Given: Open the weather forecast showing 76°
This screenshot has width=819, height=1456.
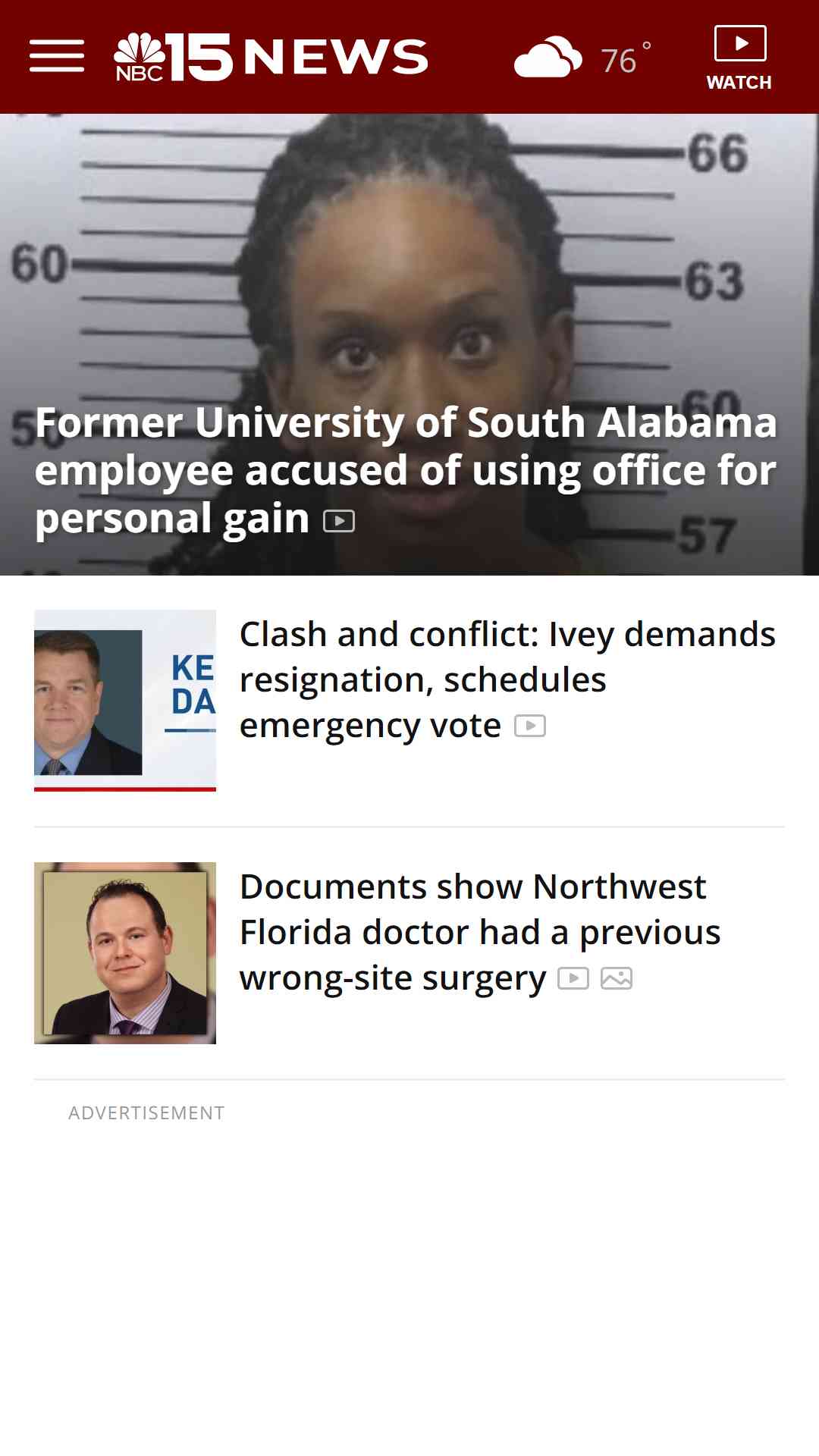Looking at the screenshot, I should pyautogui.click(x=582, y=58).
